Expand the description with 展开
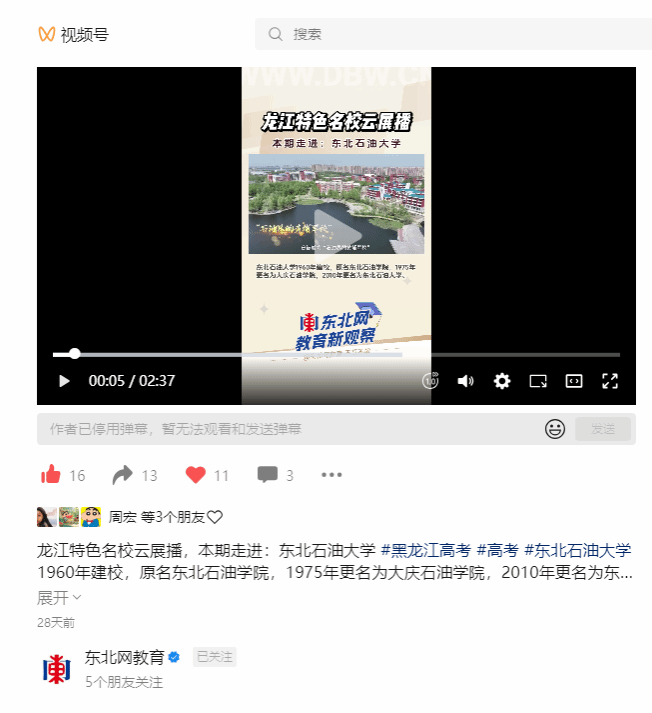Image resolution: width=652 pixels, height=713 pixels. (59, 597)
